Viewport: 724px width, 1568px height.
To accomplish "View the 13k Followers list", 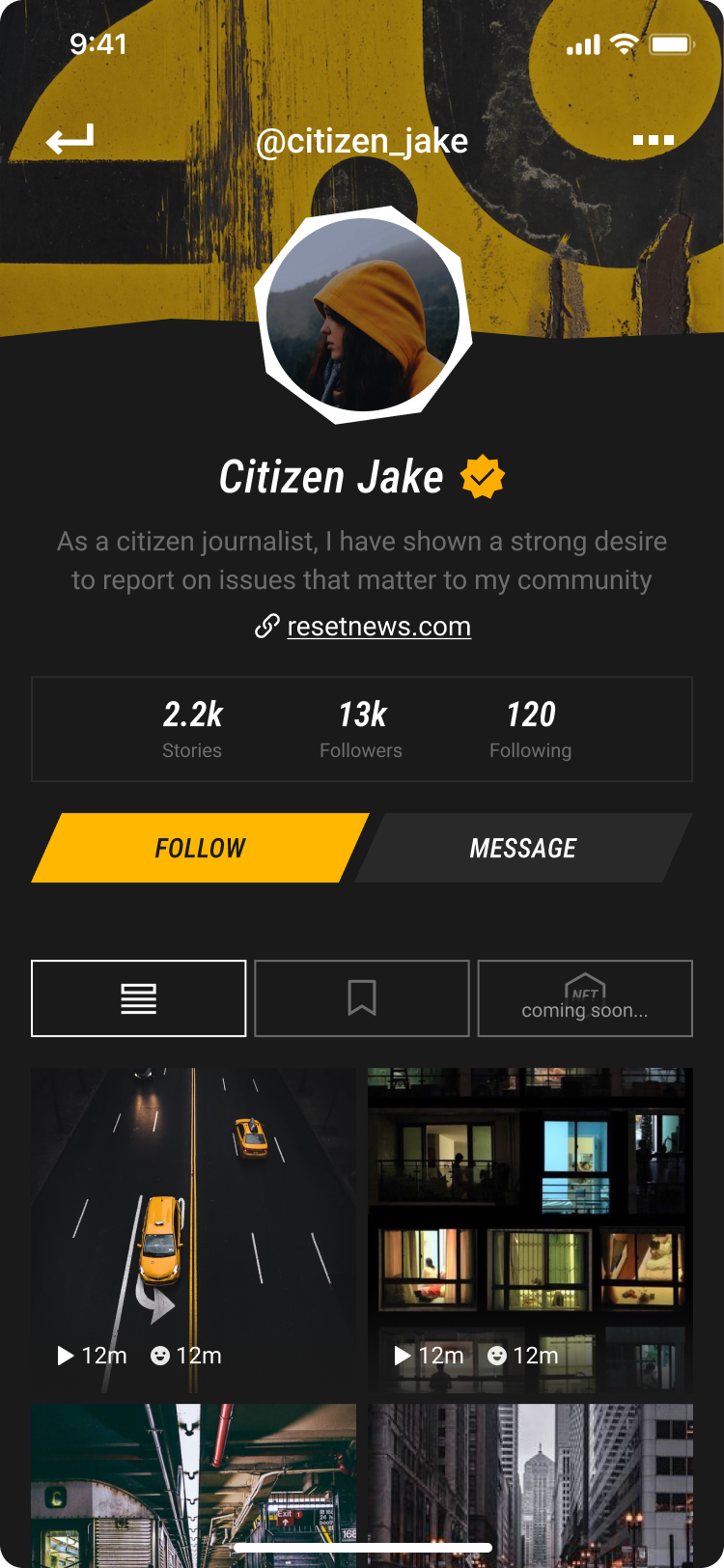I will point(361,728).
